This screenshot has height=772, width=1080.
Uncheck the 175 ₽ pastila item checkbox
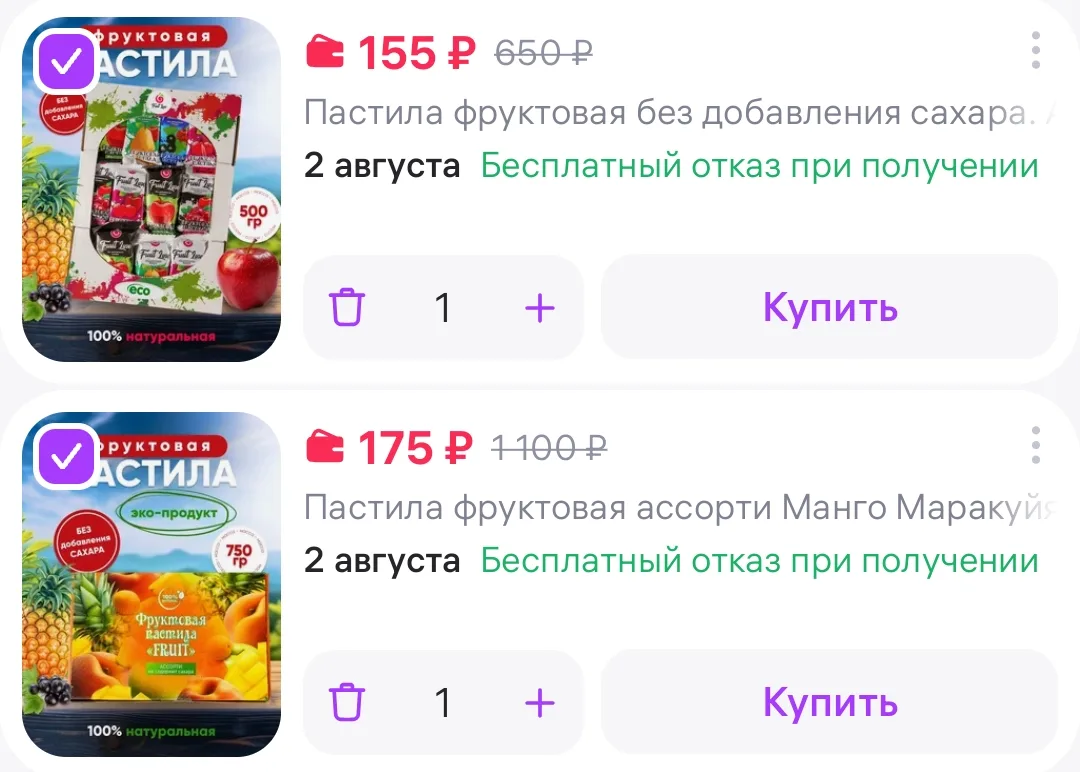pyautogui.click(x=66, y=457)
